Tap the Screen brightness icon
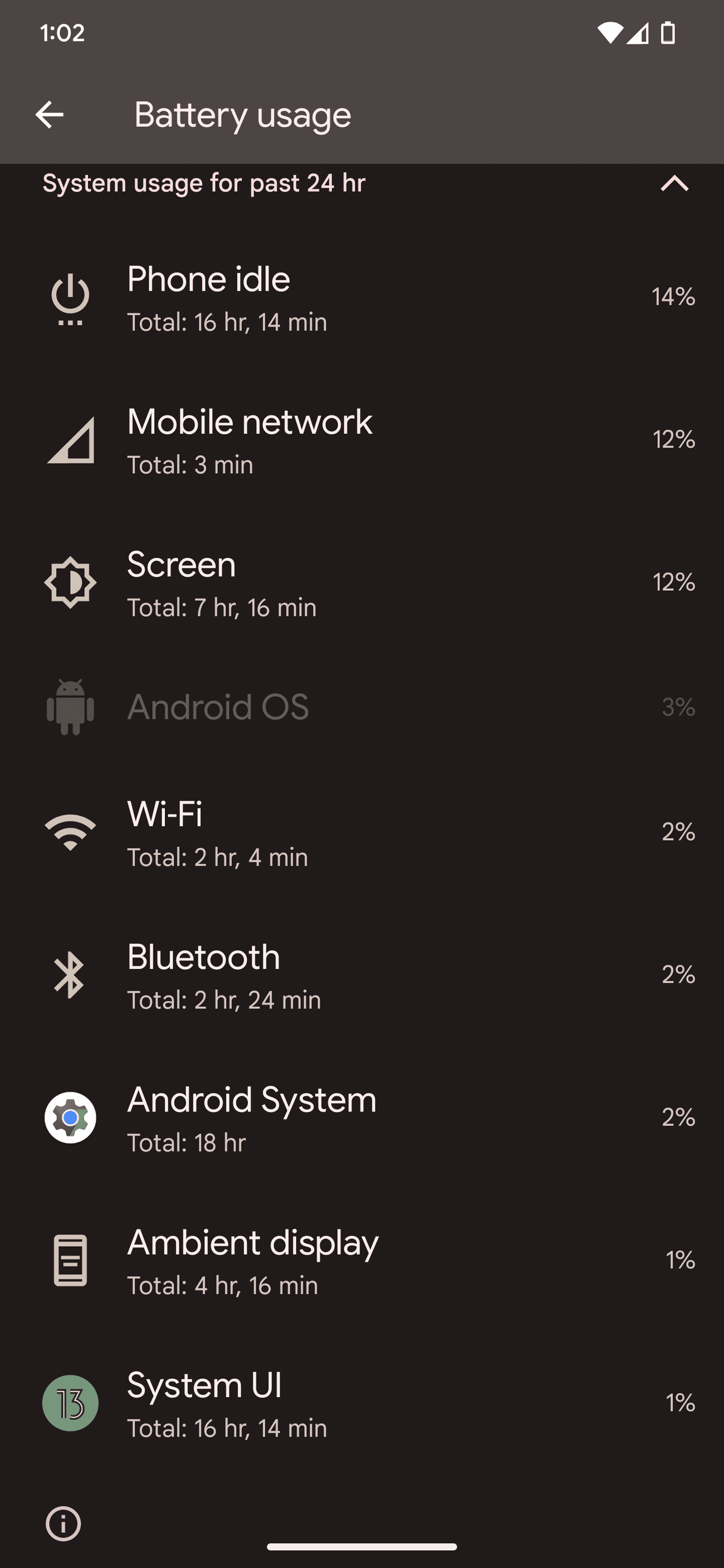The height and width of the screenshot is (1568, 724). coord(71,582)
